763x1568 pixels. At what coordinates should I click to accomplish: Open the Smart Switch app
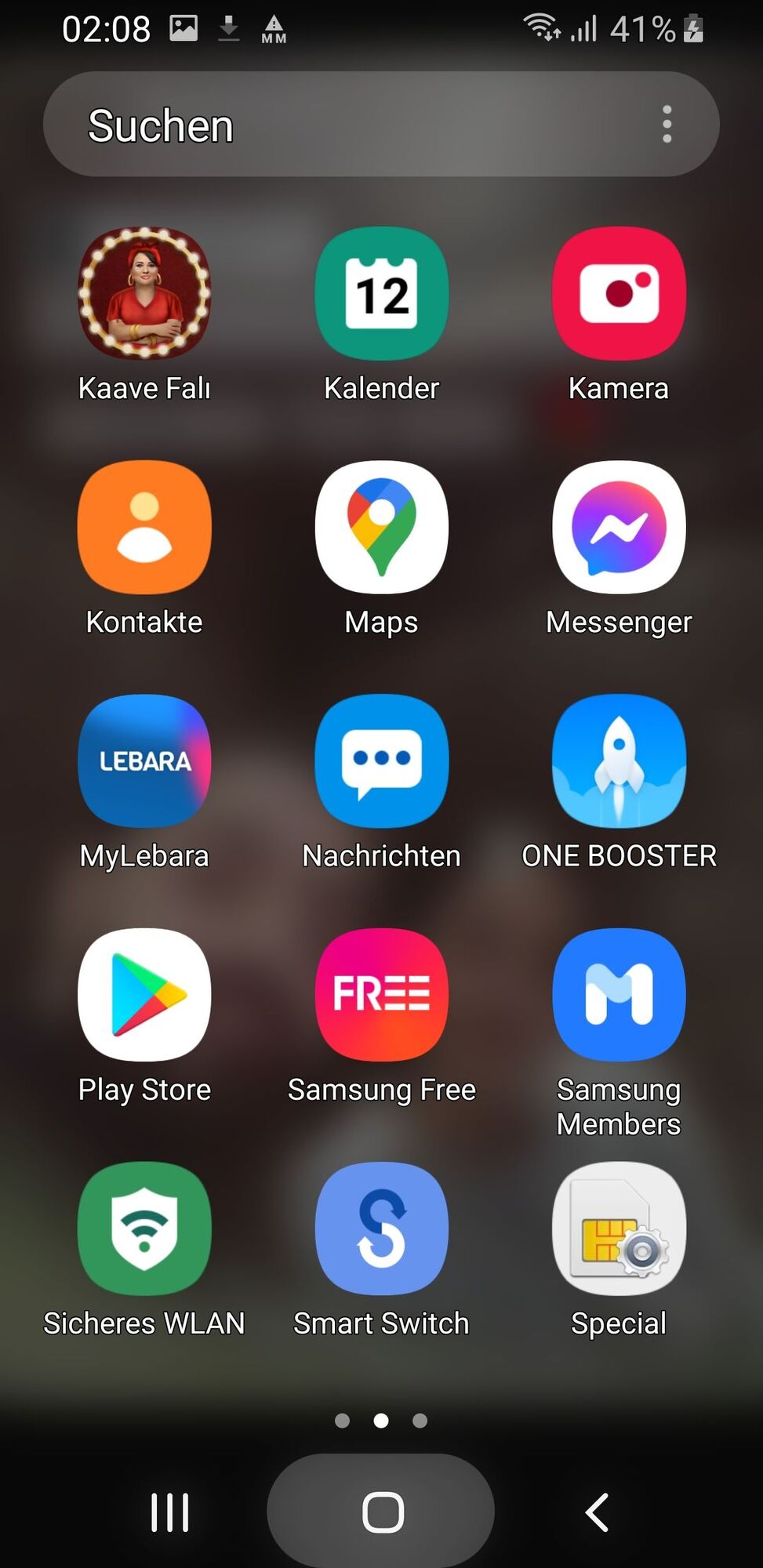[x=382, y=1228]
